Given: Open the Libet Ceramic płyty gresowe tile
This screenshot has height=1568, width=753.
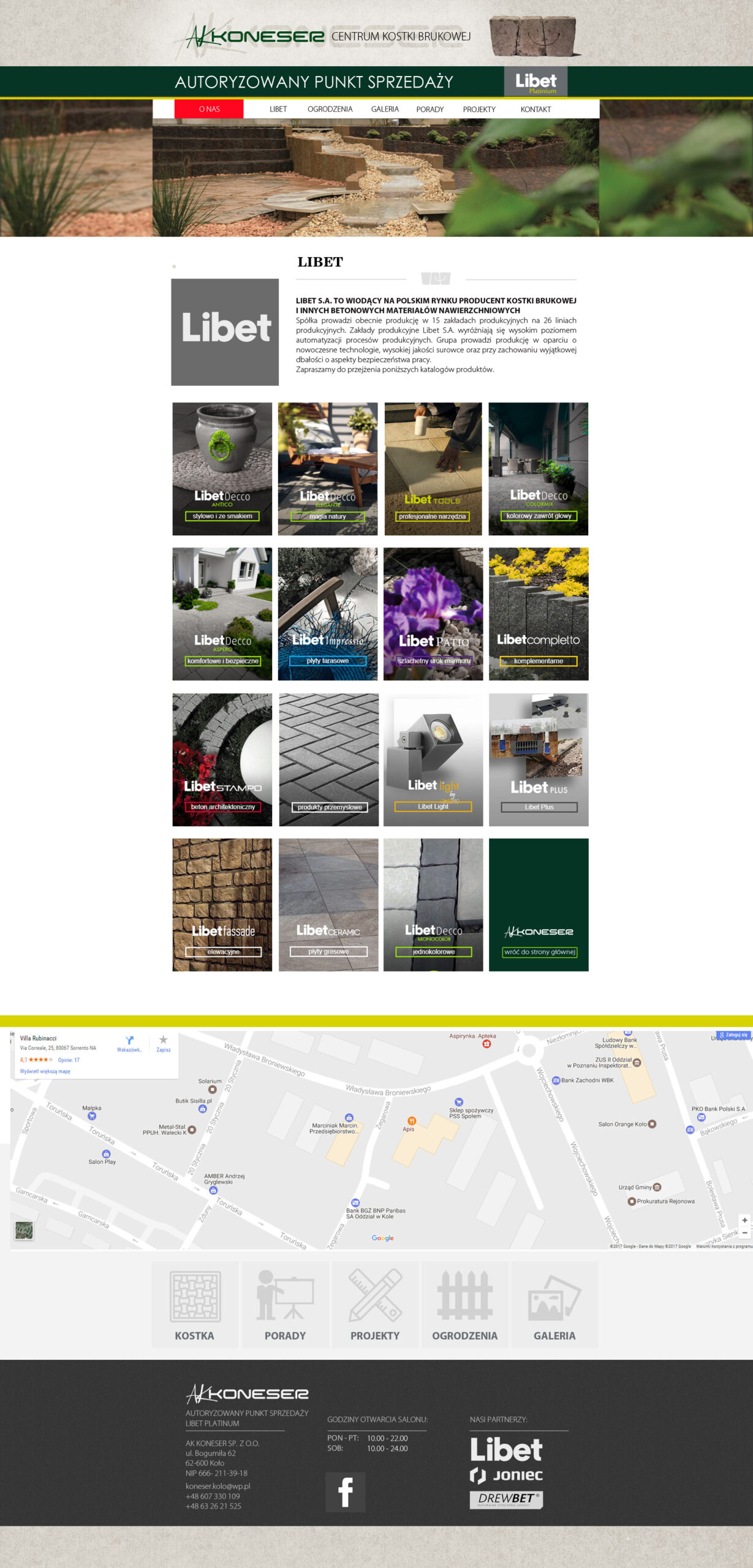Looking at the screenshot, I should click(x=328, y=905).
